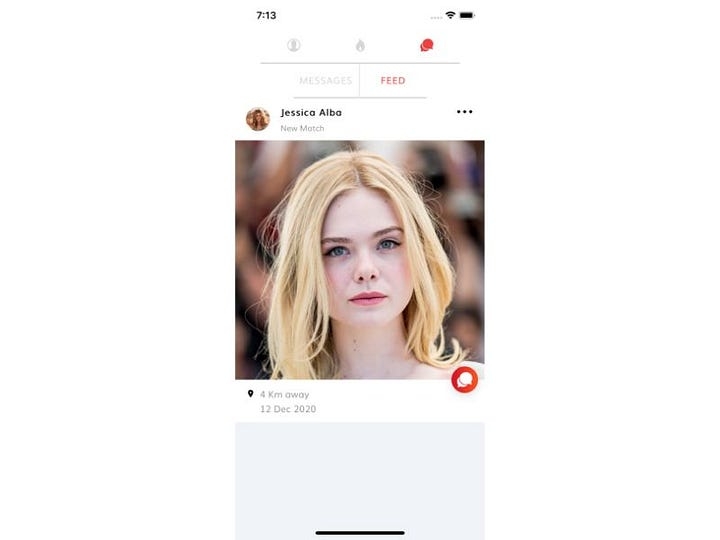Open the large photo in Jessica Alba's post

click(x=360, y=259)
